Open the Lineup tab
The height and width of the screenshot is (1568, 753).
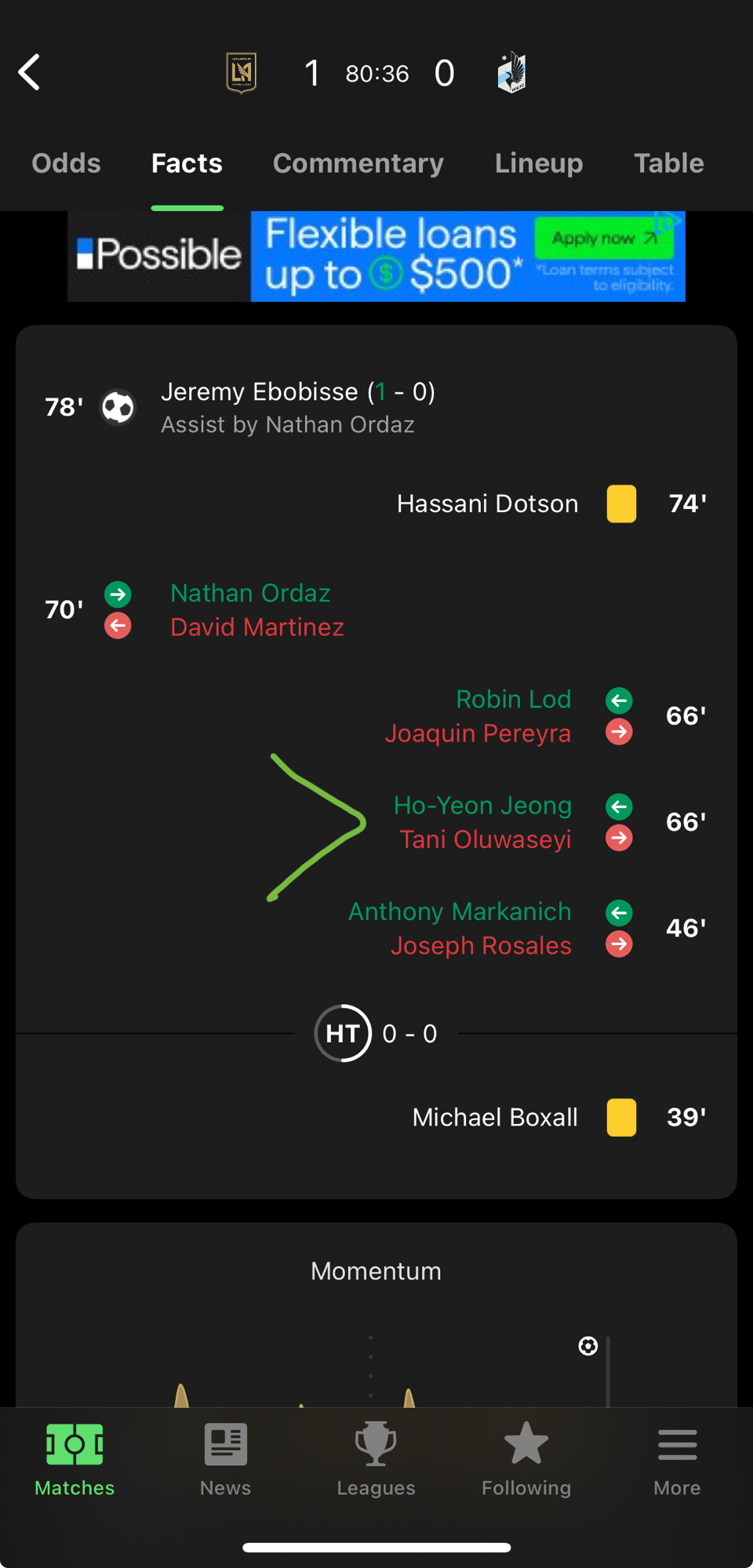tap(539, 163)
